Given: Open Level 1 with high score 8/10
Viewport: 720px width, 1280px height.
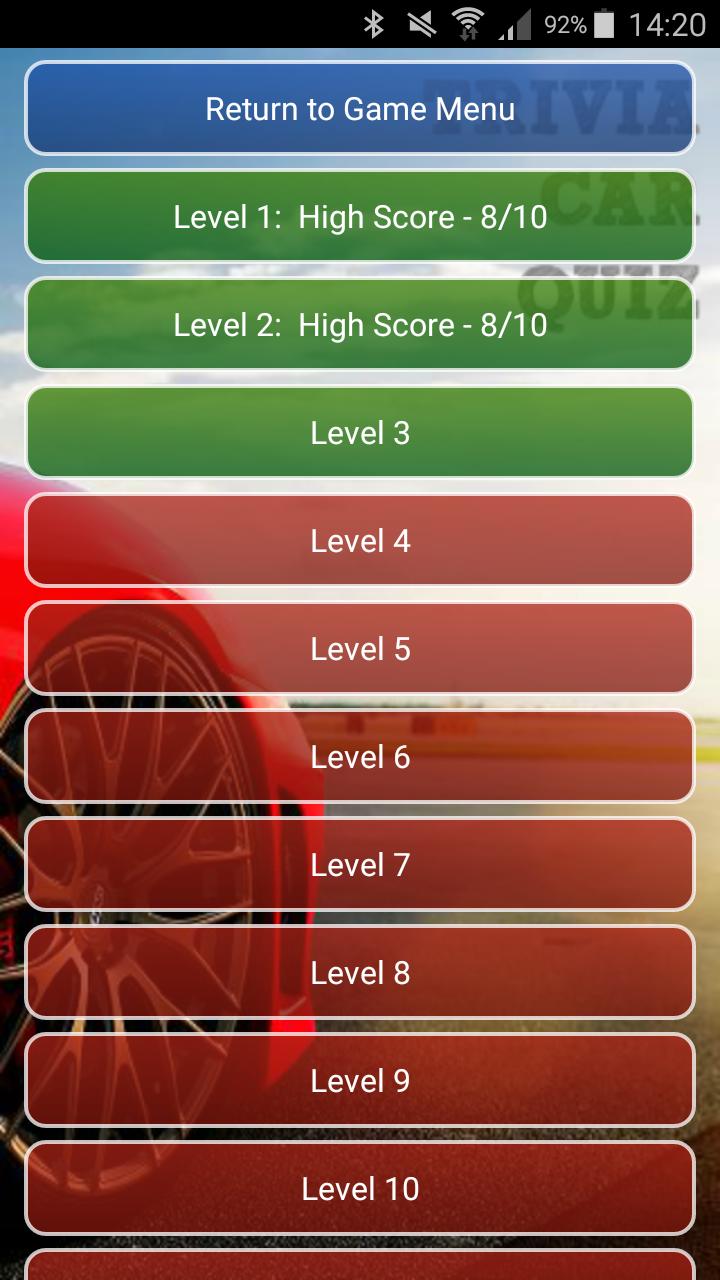Looking at the screenshot, I should (360, 216).
